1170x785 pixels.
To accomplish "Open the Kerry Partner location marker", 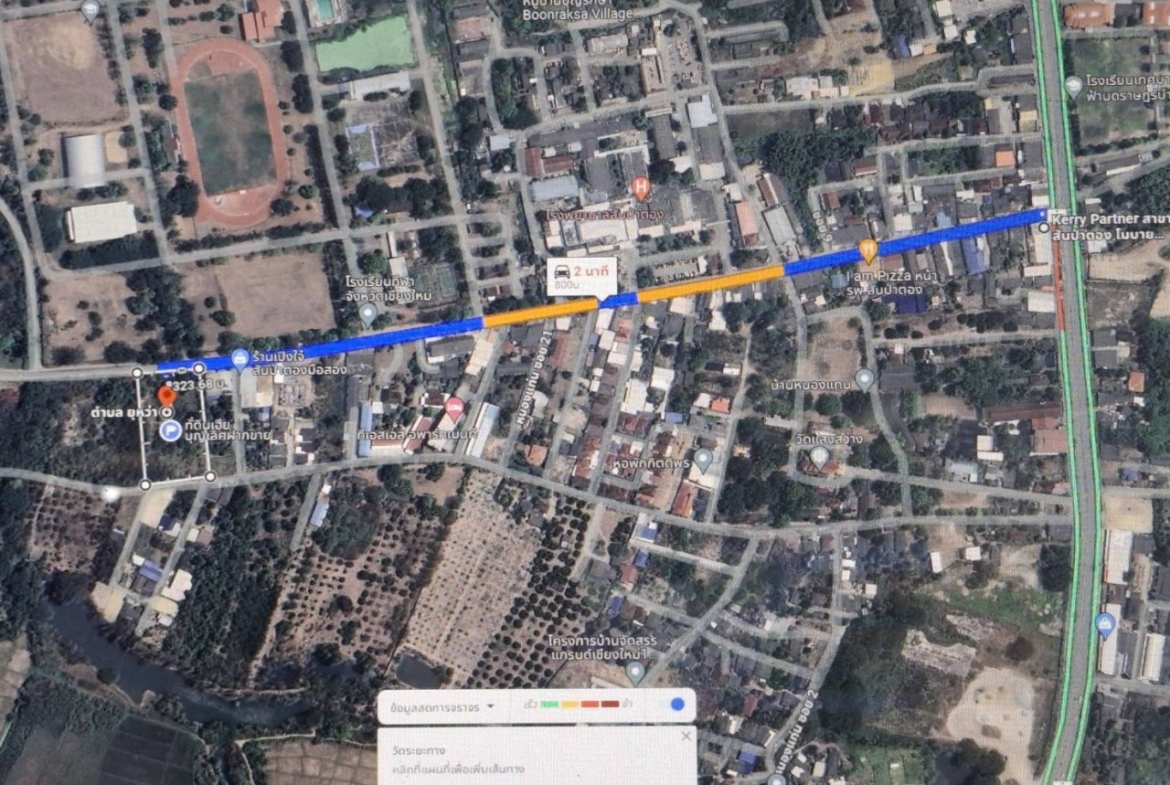I will pyautogui.click(x=1044, y=228).
